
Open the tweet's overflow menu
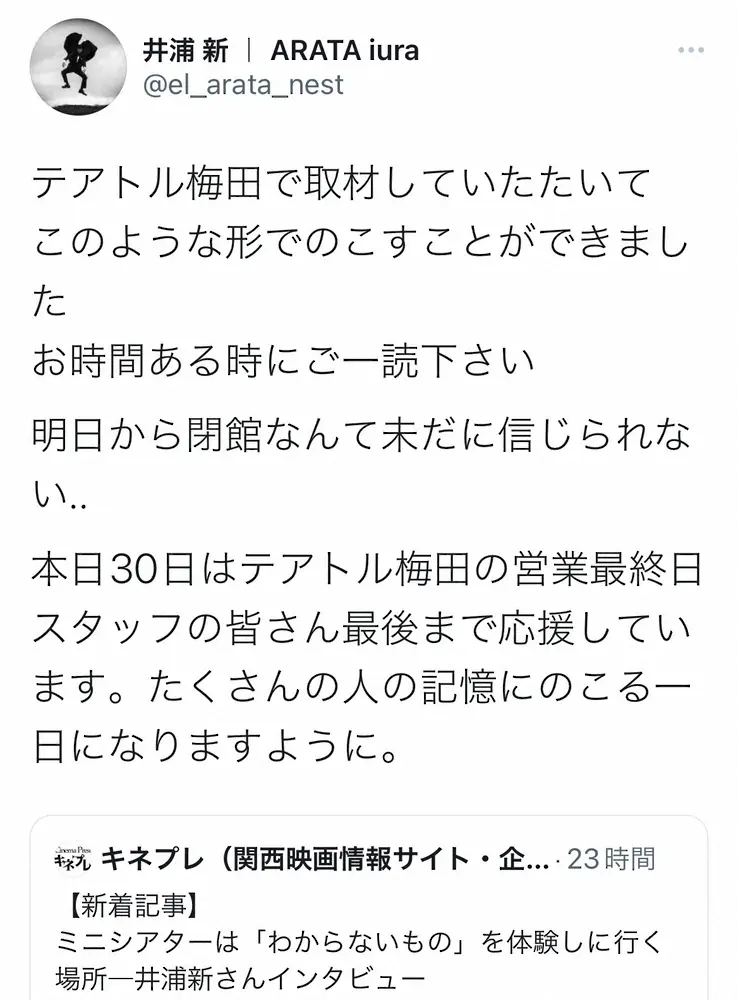click(x=692, y=51)
